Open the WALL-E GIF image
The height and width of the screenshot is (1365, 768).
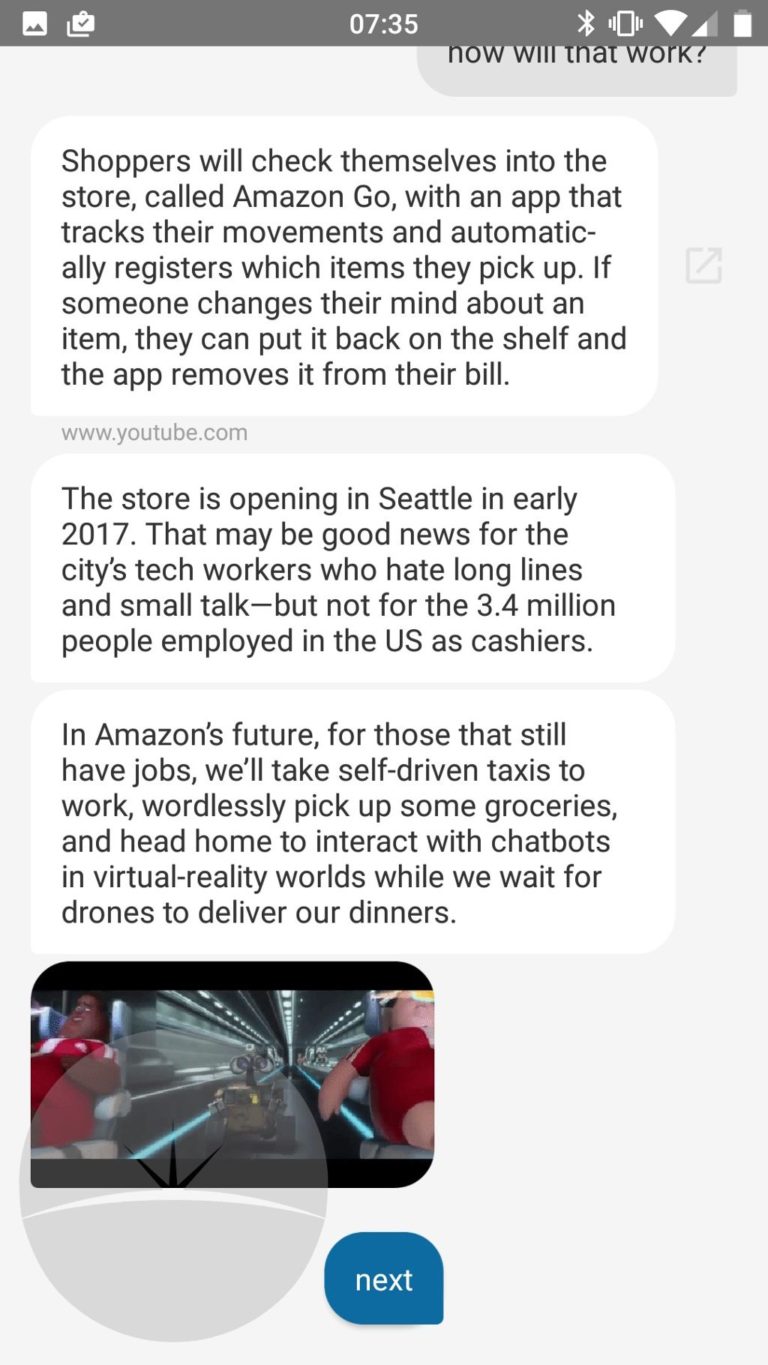coord(232,1075)
